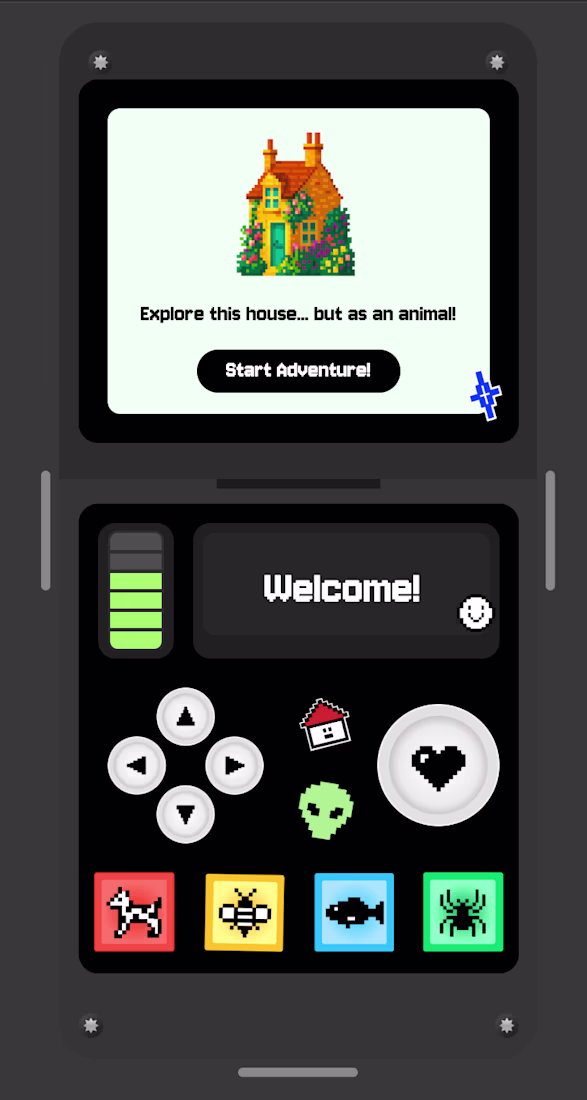Viewport: 587px width, 1100px height.
Task: Pick the blue fish animal button
Action: click(x=354, y=912)
